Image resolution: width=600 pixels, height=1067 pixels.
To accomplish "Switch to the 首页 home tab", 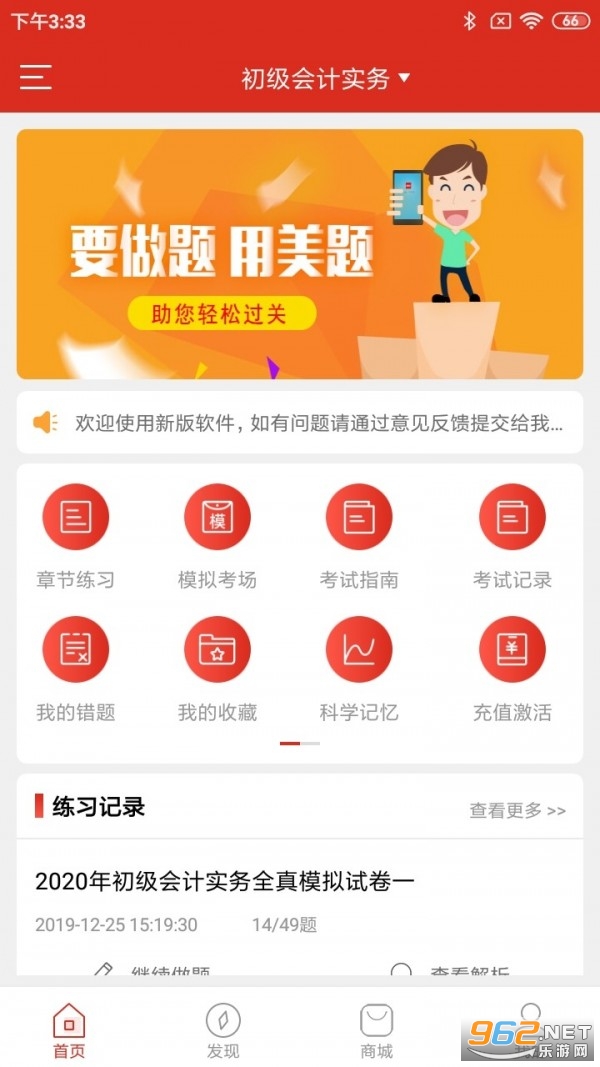I will point(69,1030).
